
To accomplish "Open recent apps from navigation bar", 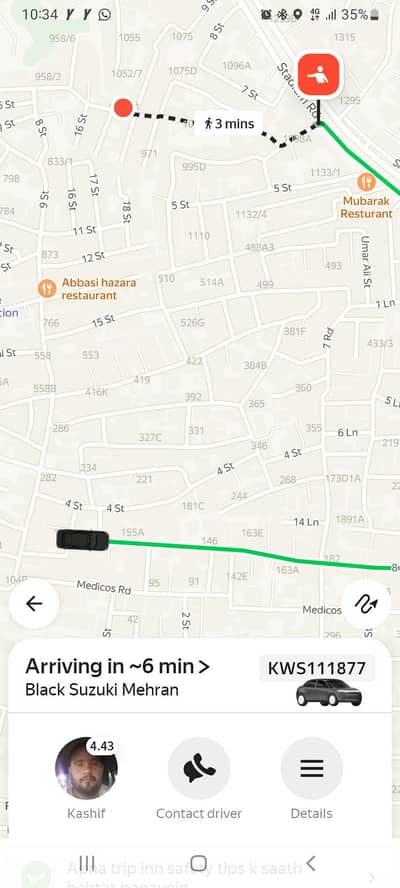I will tap(87, 863).
